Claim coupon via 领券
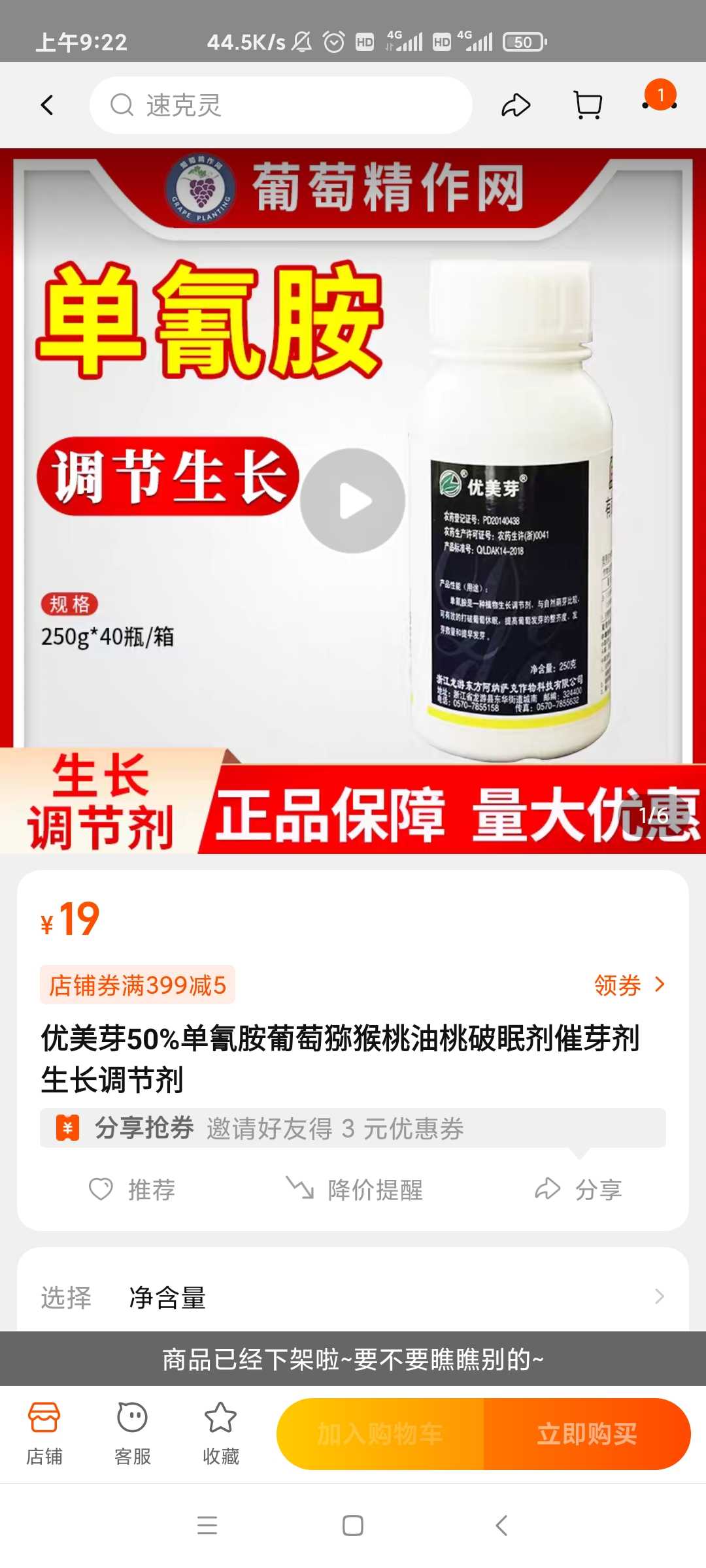The height and width of the screenshot is (1568, 706). tap(630, 985)
